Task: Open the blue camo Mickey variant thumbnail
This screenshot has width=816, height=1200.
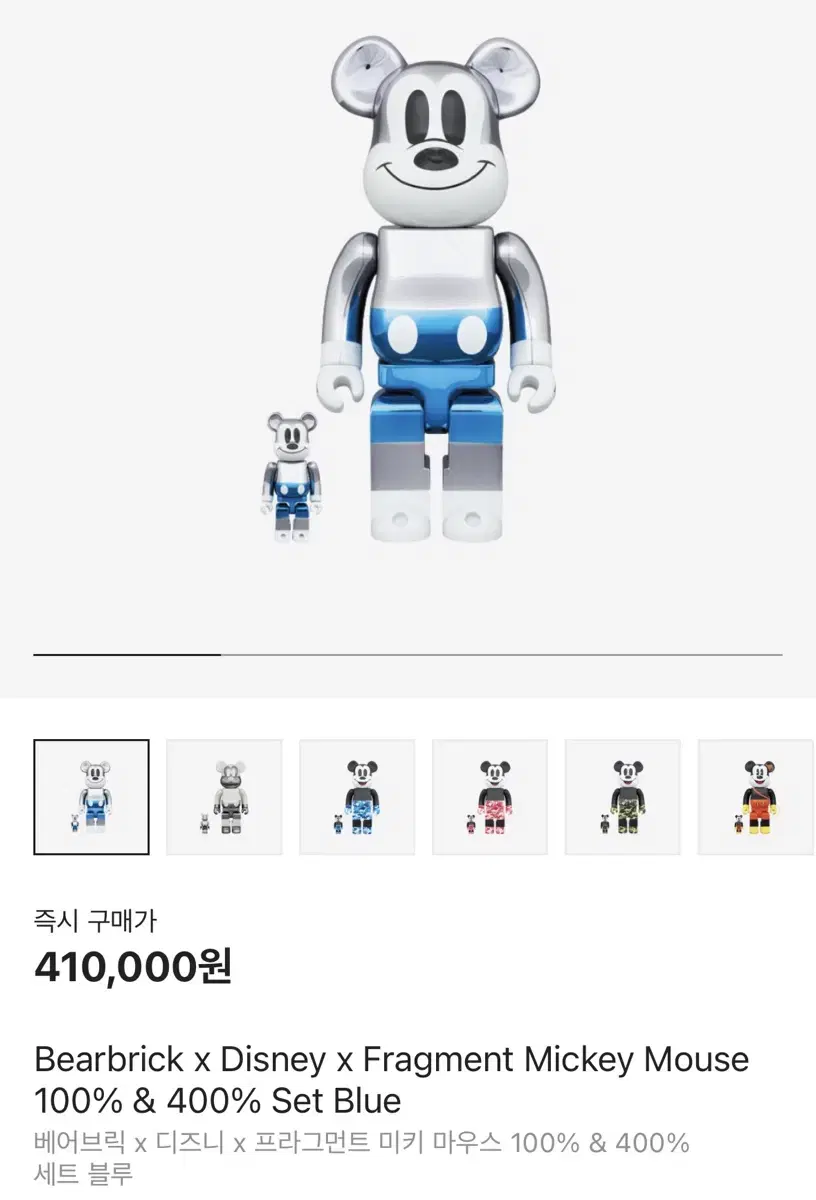Action: (357, 797)
